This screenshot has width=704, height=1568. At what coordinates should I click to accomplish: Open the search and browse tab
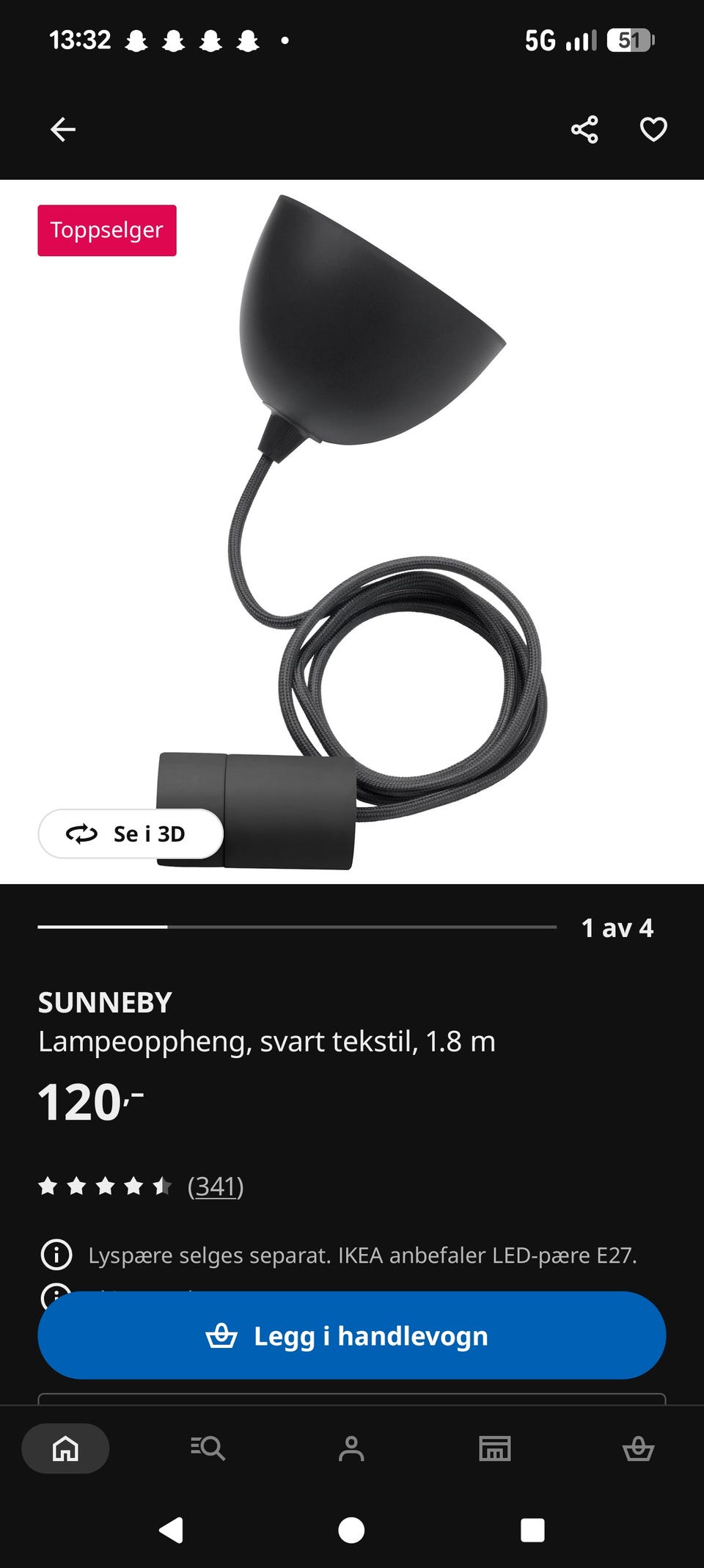208,1448
